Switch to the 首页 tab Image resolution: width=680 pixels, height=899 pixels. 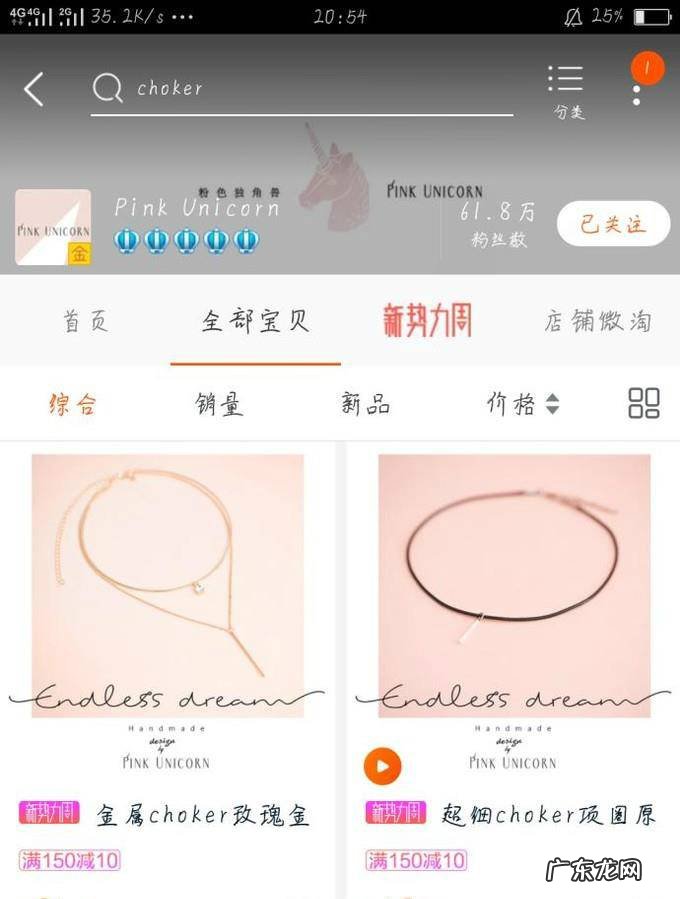tap(85, 321)
